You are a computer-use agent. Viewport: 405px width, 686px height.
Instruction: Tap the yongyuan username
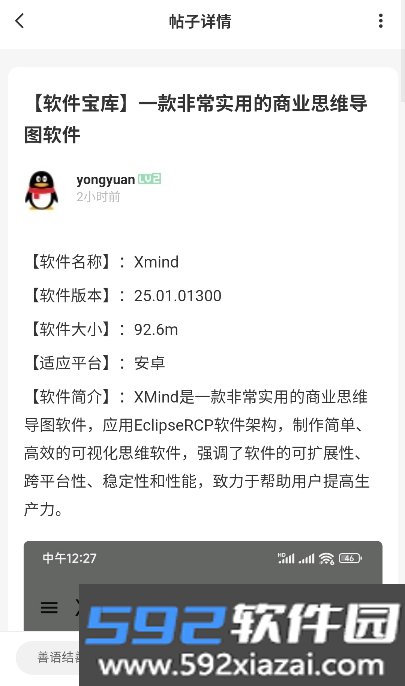click(x=105, y=180)
